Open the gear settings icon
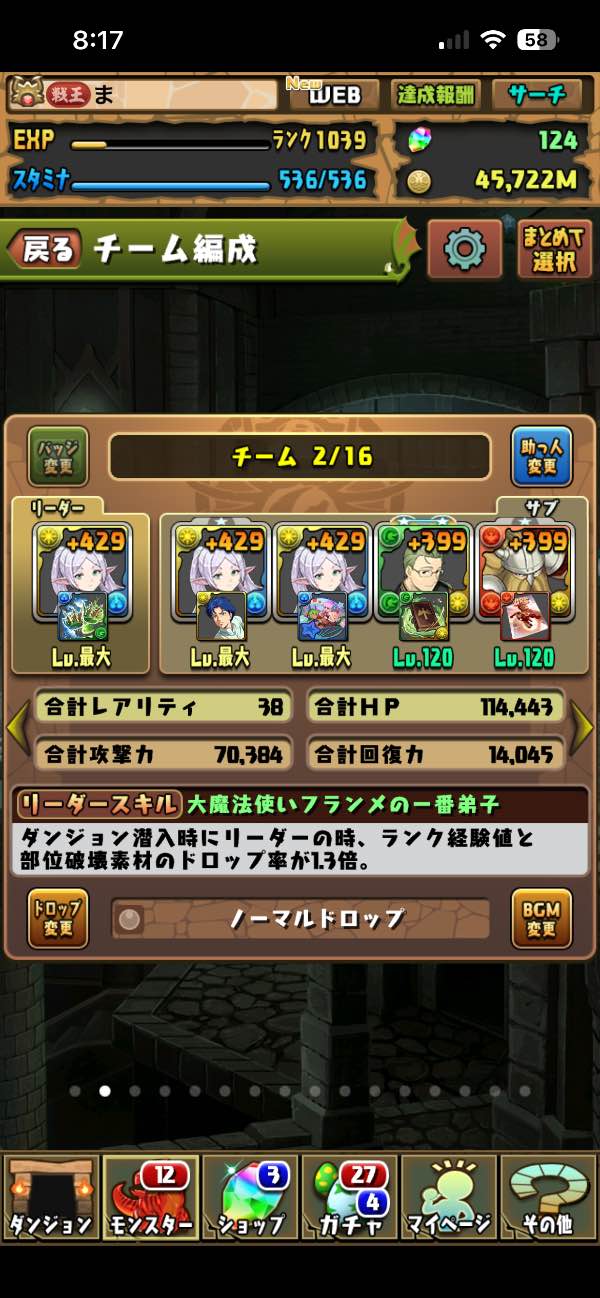 [464, 249]
